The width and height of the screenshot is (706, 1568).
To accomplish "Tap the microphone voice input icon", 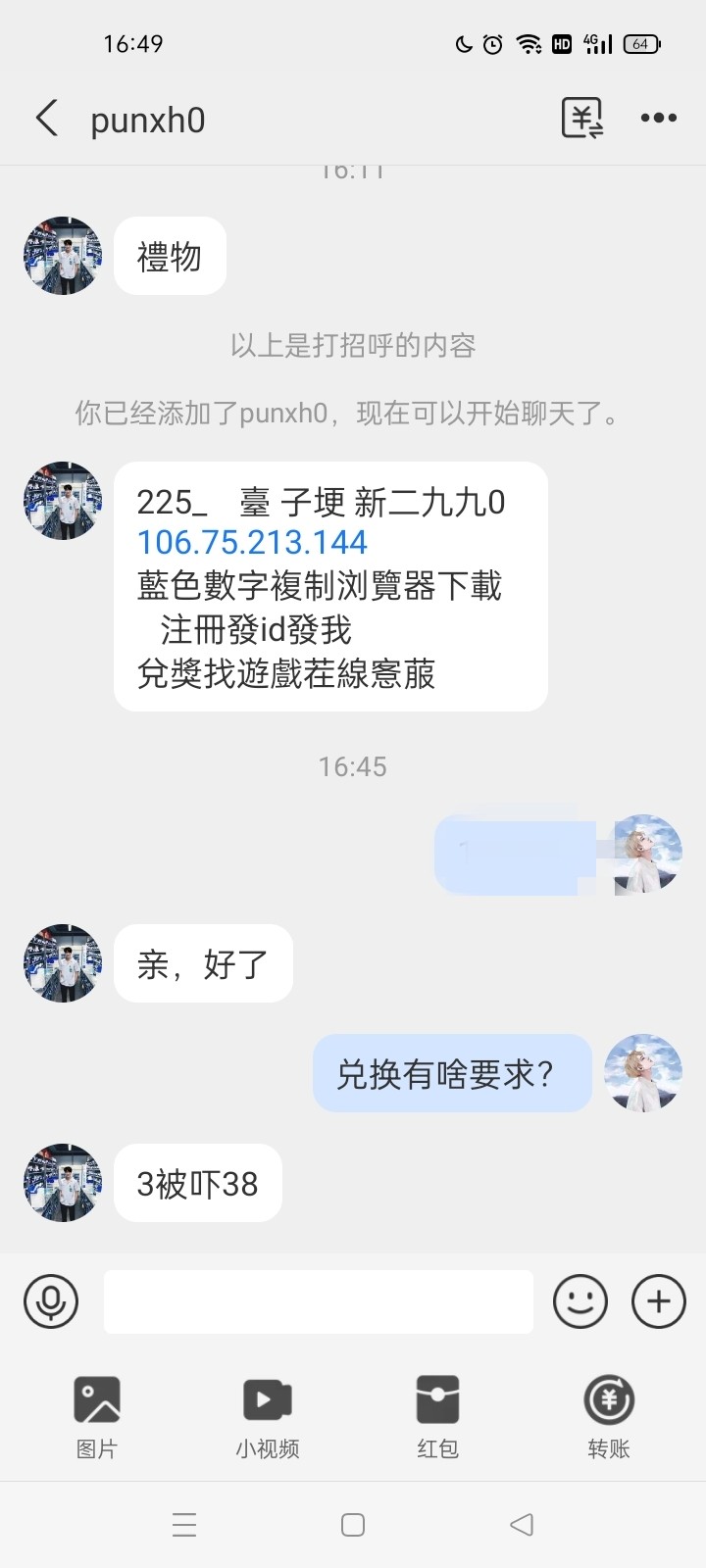I will [51, 1301].
